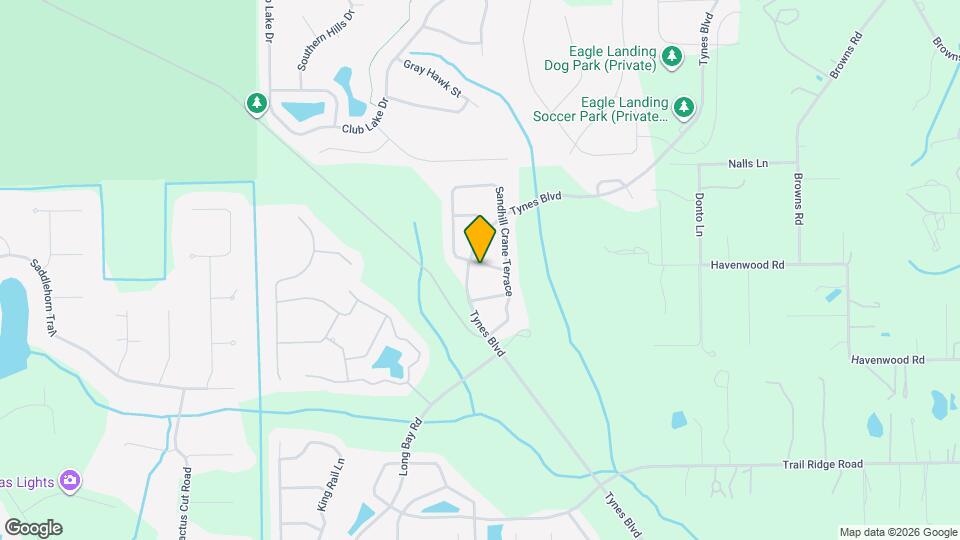Open the Lights attraction camera pin

70,482
